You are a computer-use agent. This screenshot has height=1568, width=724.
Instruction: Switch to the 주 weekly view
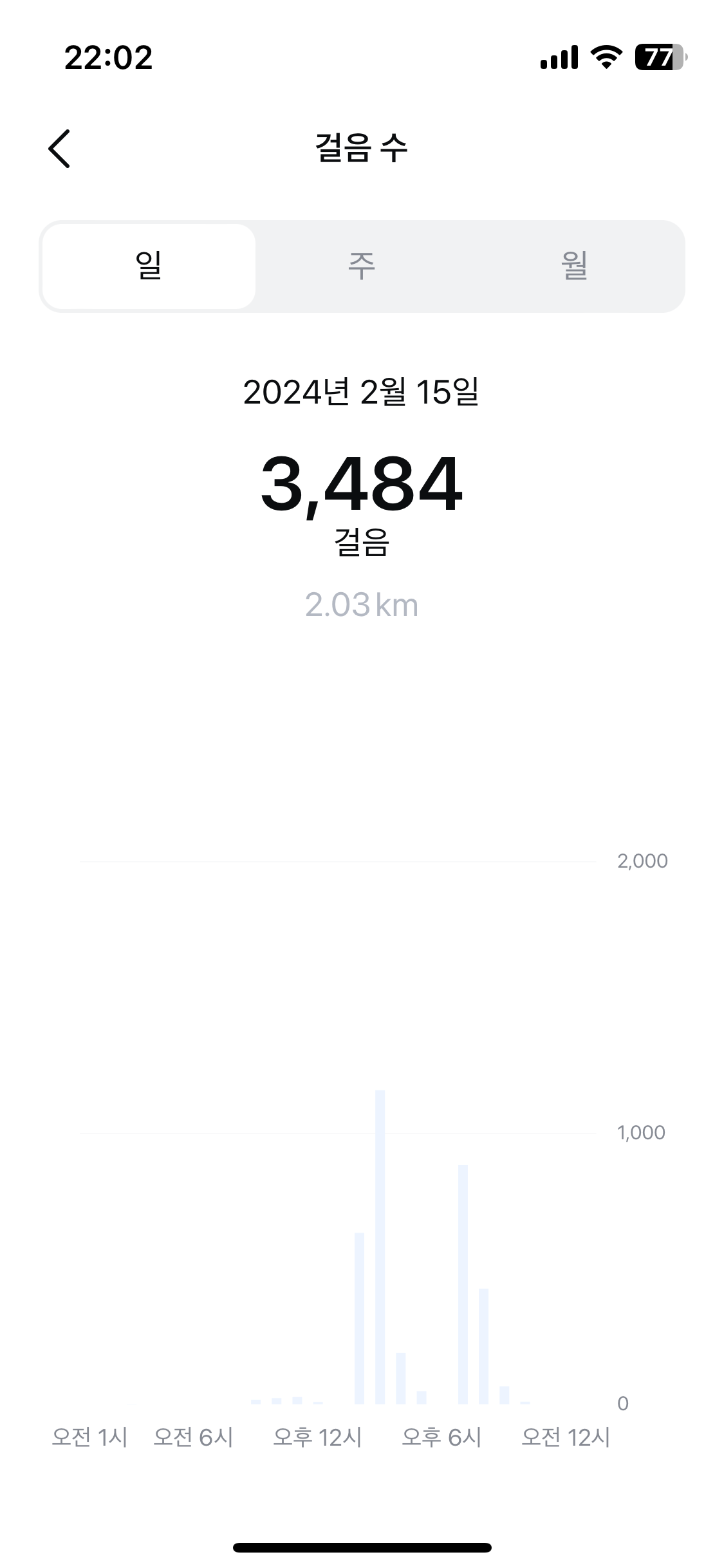coord(361,266)
